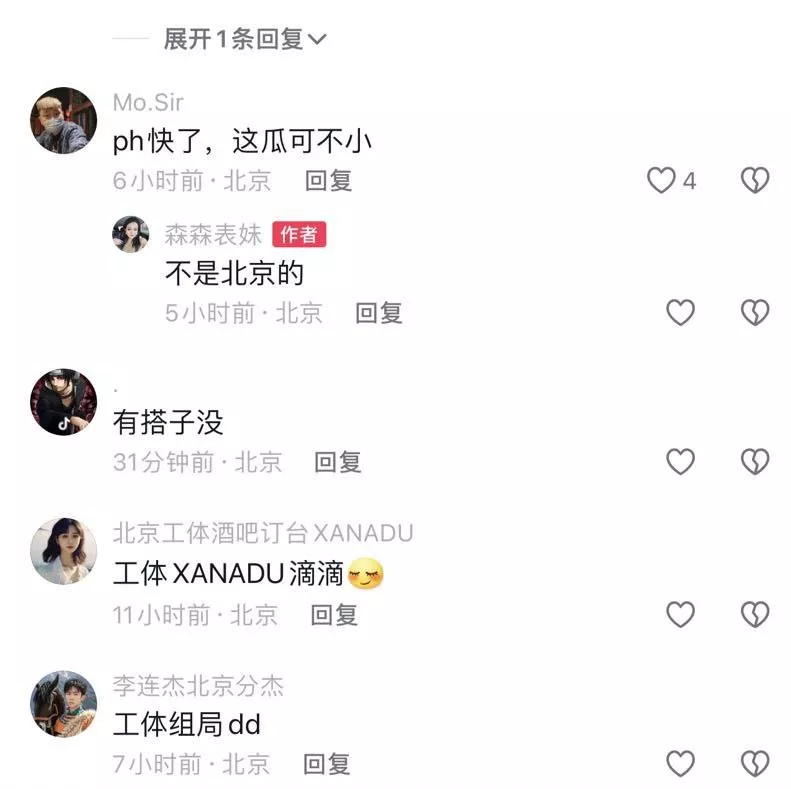
Task: Expand the 1 hidden reply
Action: (x=245, y=39)
